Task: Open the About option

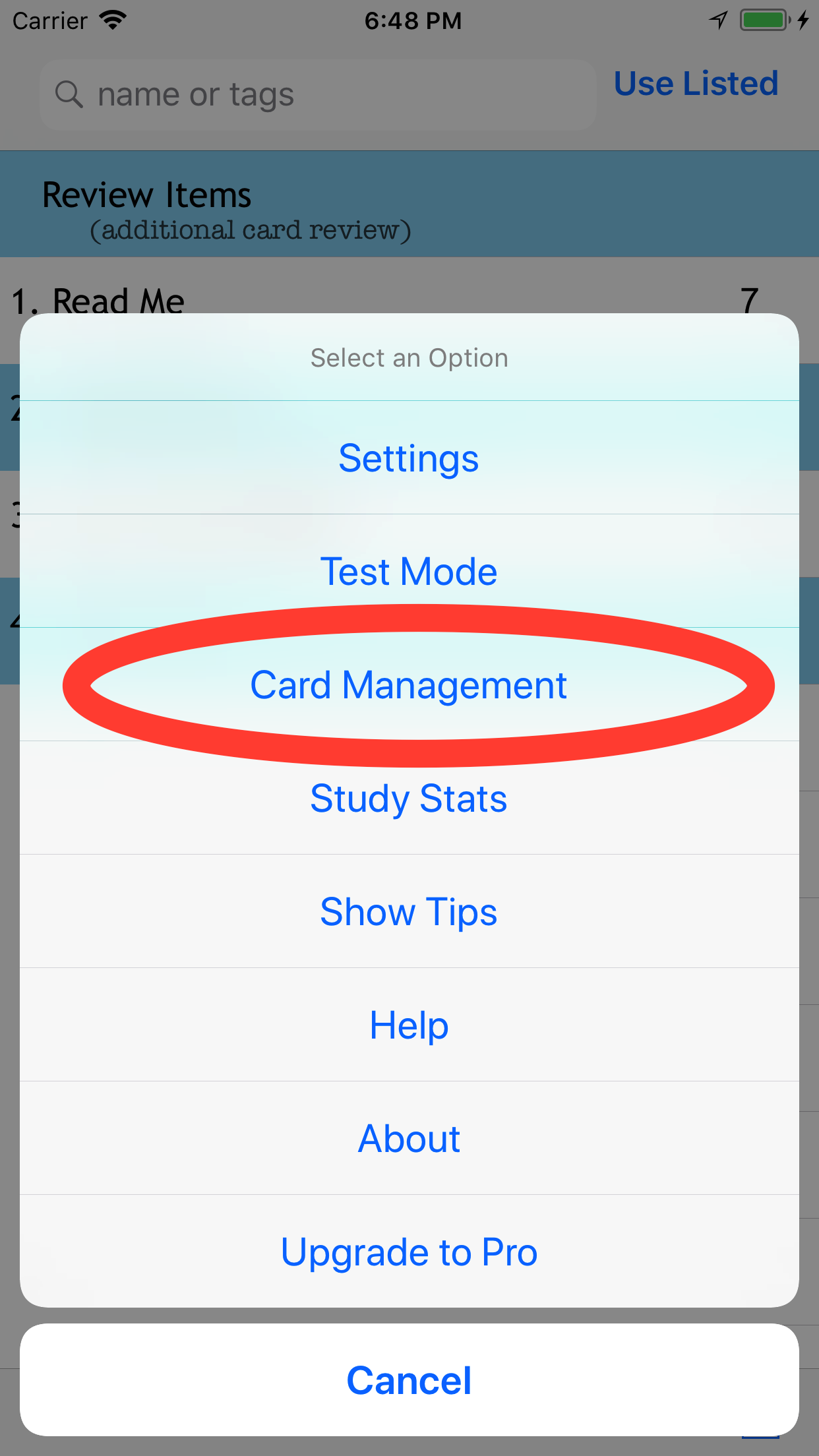Action: 409,1139
